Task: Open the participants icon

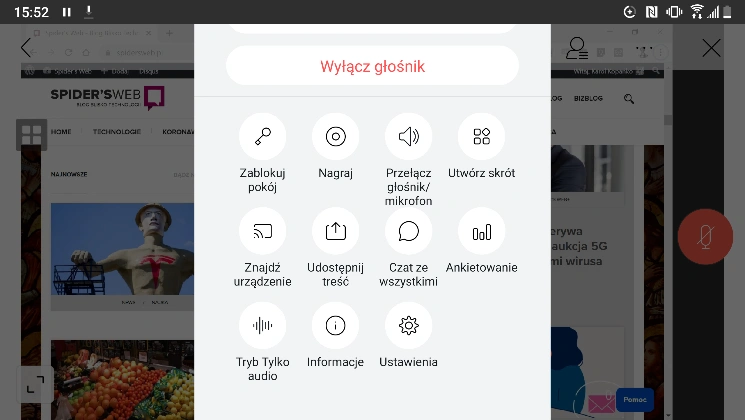Action: pos(576,48)
